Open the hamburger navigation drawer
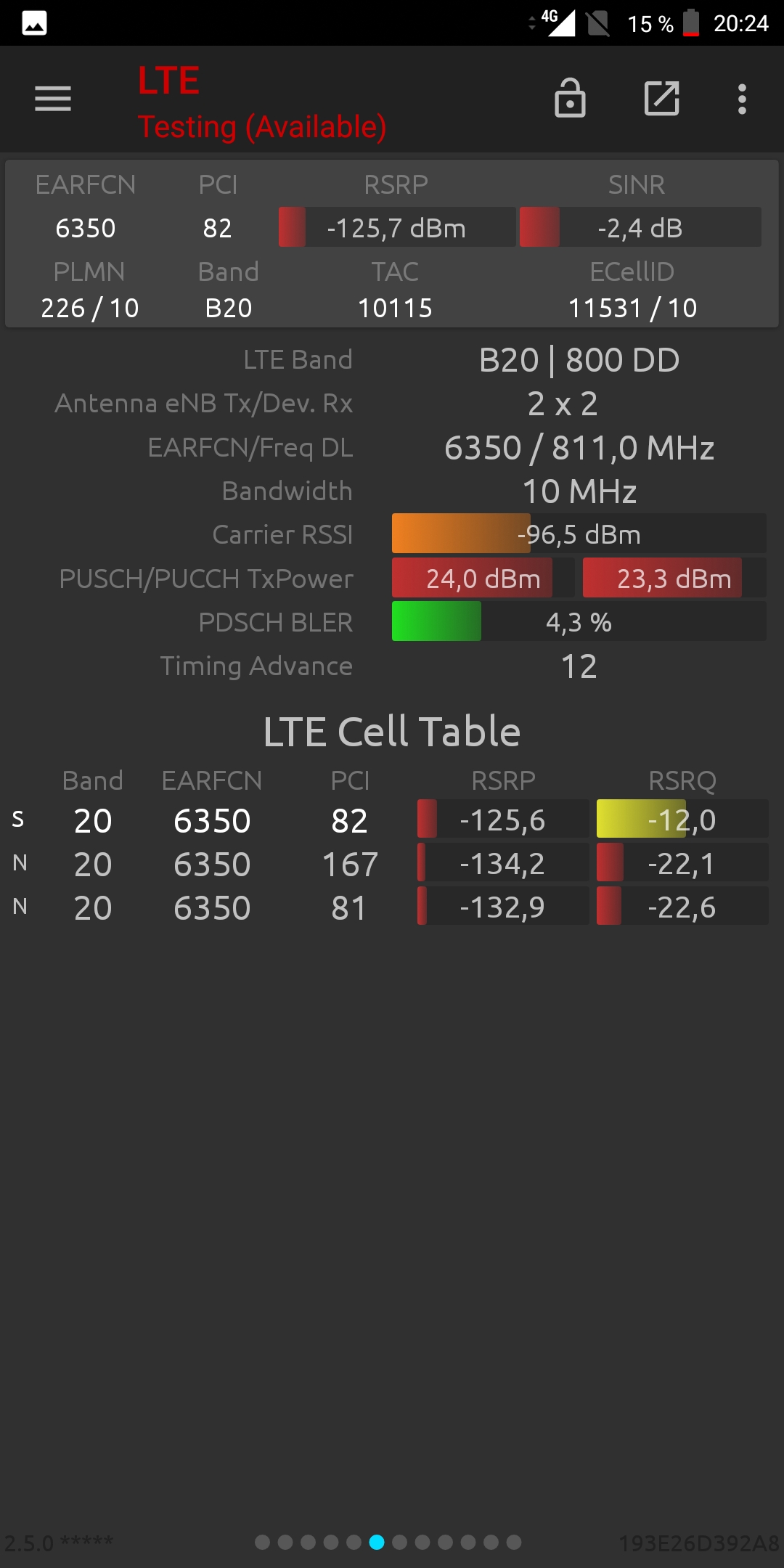This screenshot has height=1568, width=784. point(53,99)
